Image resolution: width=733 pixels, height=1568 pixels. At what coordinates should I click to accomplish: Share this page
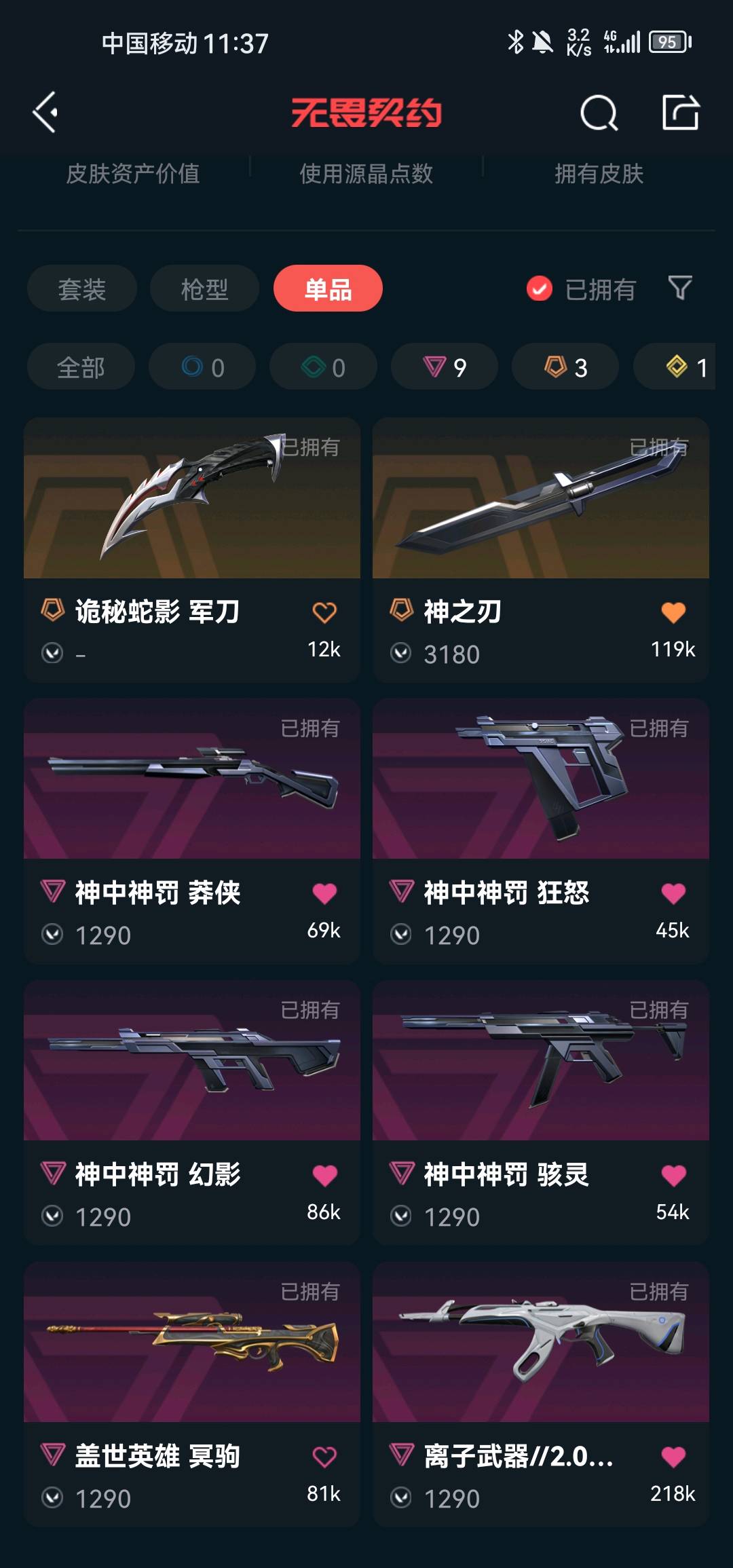tap(680, 113)
